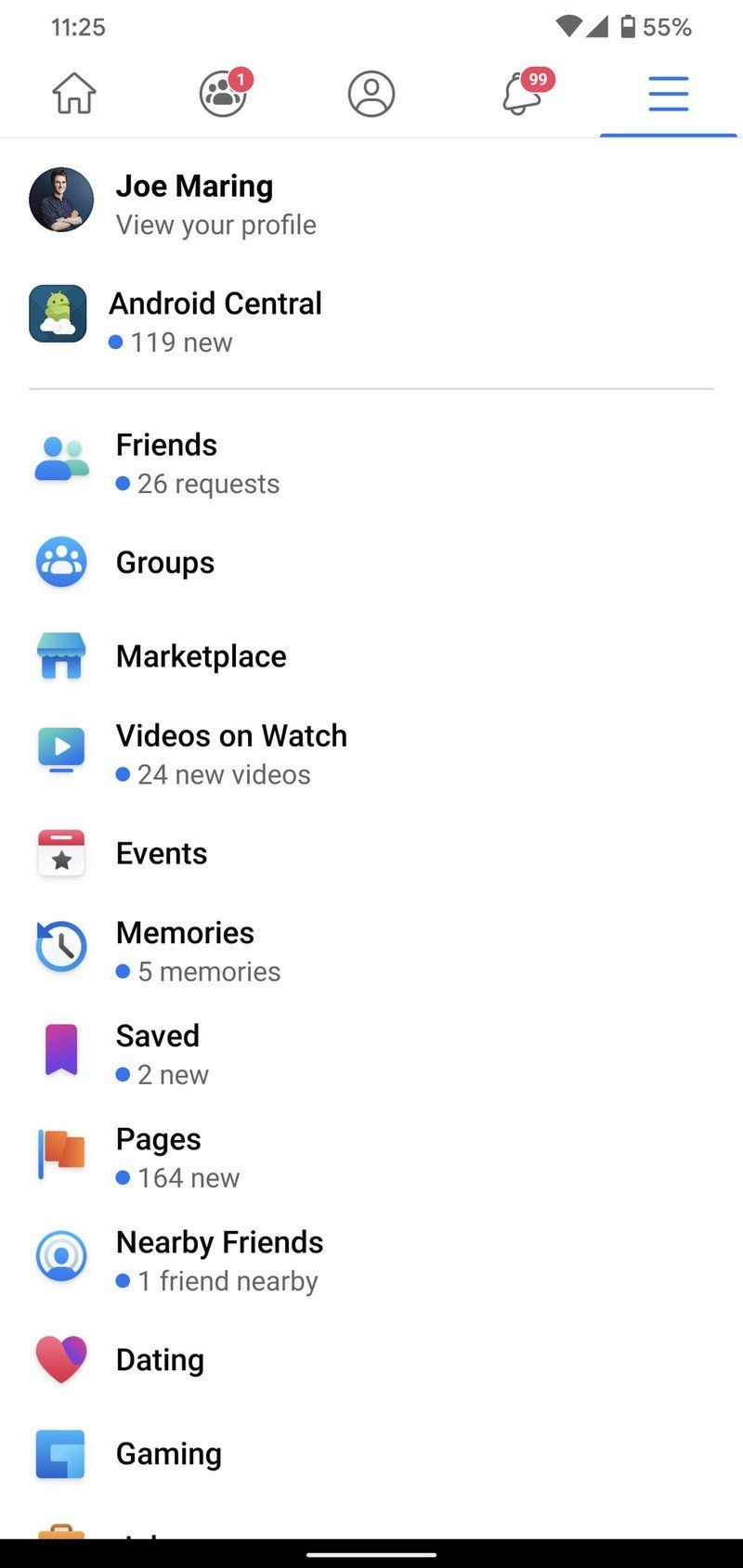Click the 26 friend requests text
The height and width of the screenshot is (1568, 743).
pyautogui.click(x=208, y=484)
